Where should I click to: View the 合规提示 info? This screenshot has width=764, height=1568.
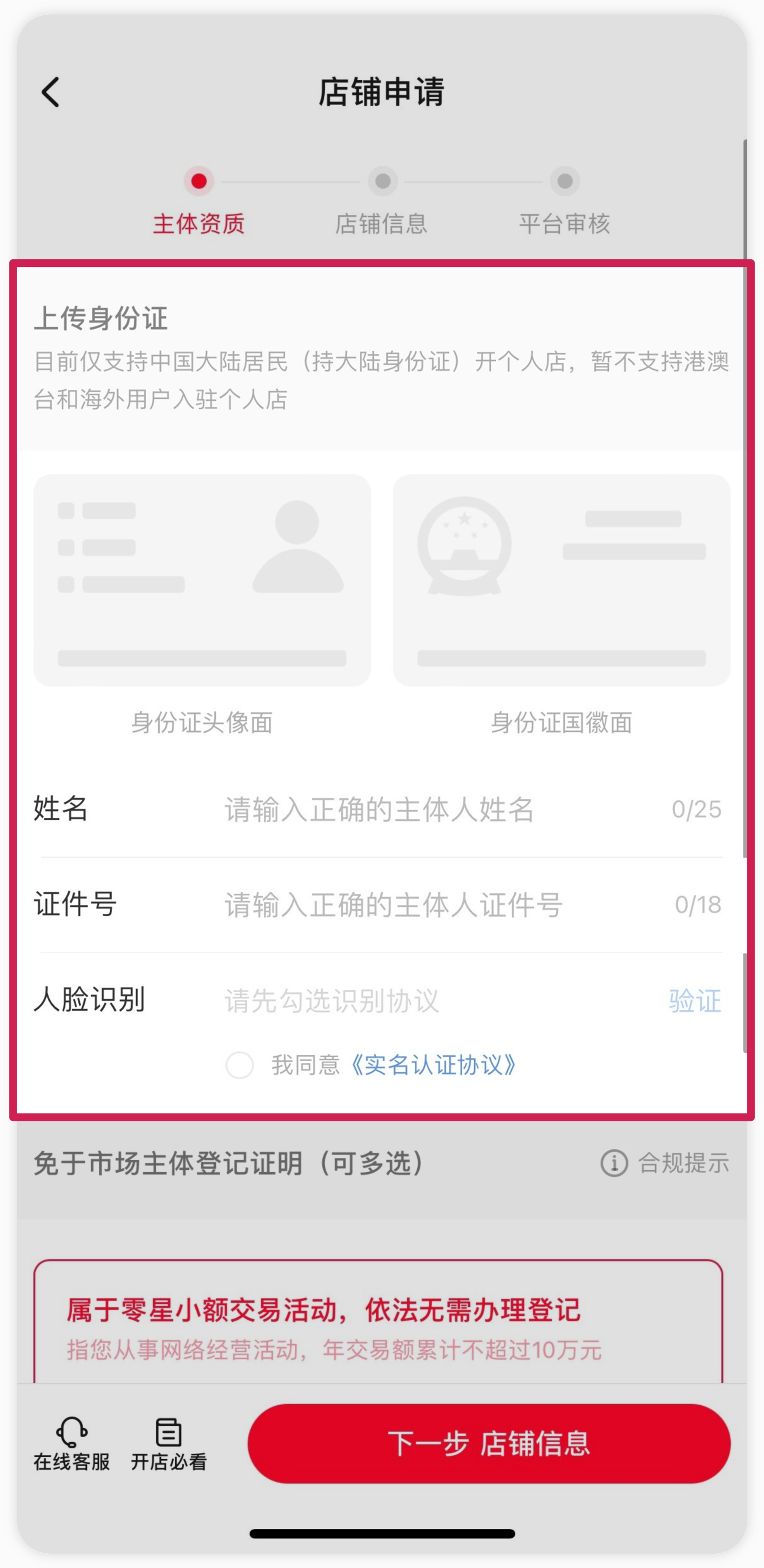665,1163
